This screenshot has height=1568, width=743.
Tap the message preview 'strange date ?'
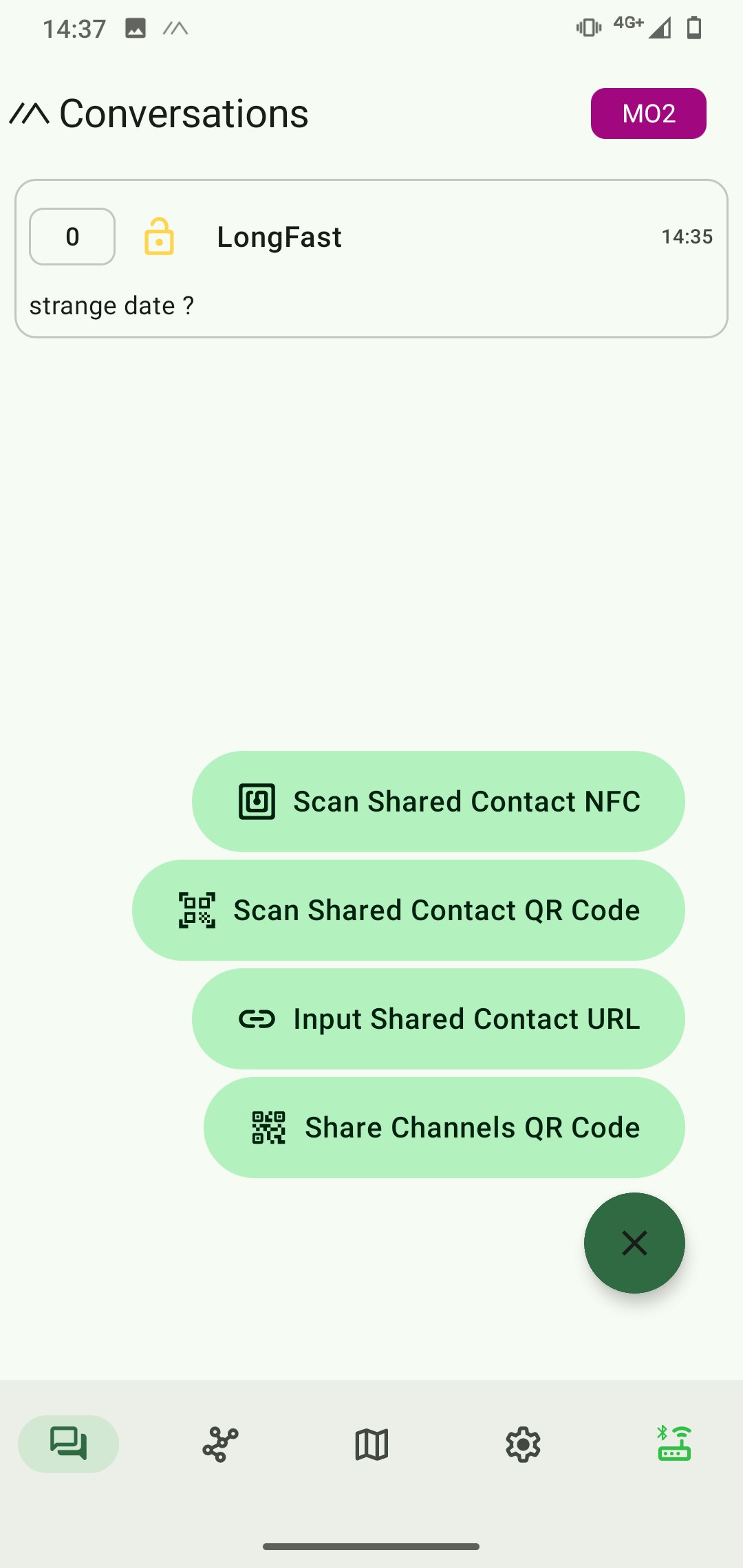pyautogui.click(x=112, y=305)
